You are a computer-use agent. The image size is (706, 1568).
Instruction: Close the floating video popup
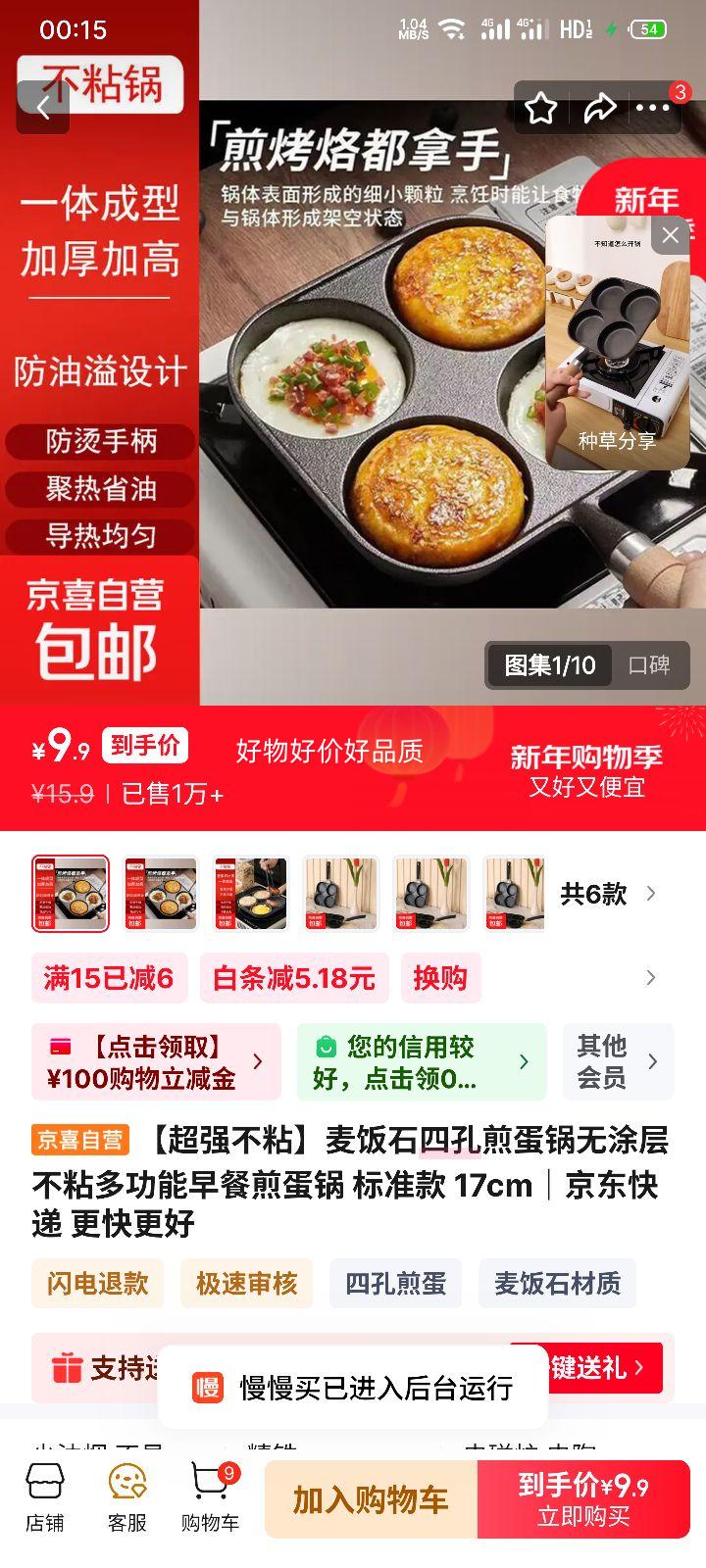[670, 235]
